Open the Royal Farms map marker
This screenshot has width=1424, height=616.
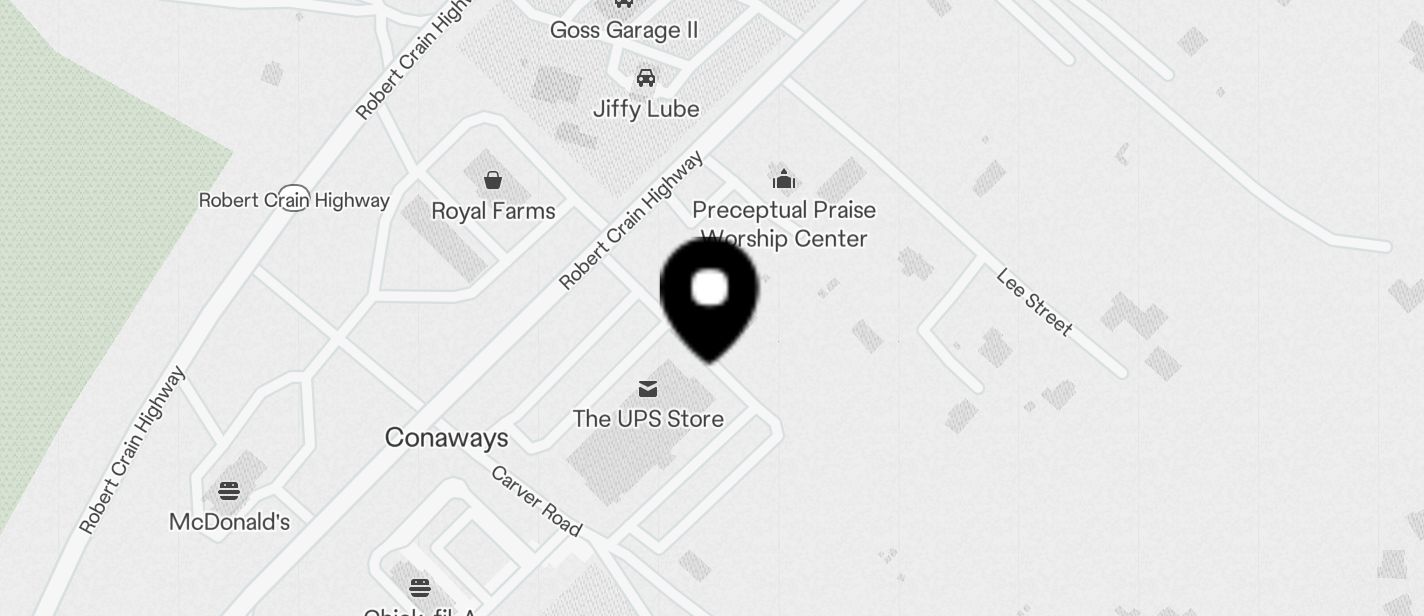point(492,181)
